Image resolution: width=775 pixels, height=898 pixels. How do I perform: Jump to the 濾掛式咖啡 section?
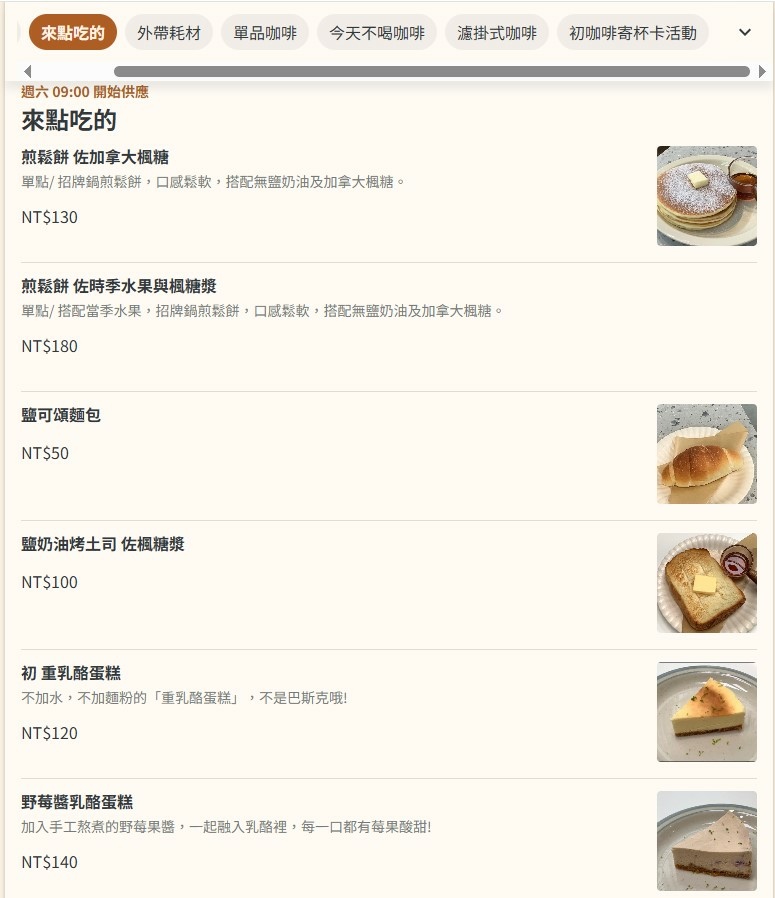point(497,33)
